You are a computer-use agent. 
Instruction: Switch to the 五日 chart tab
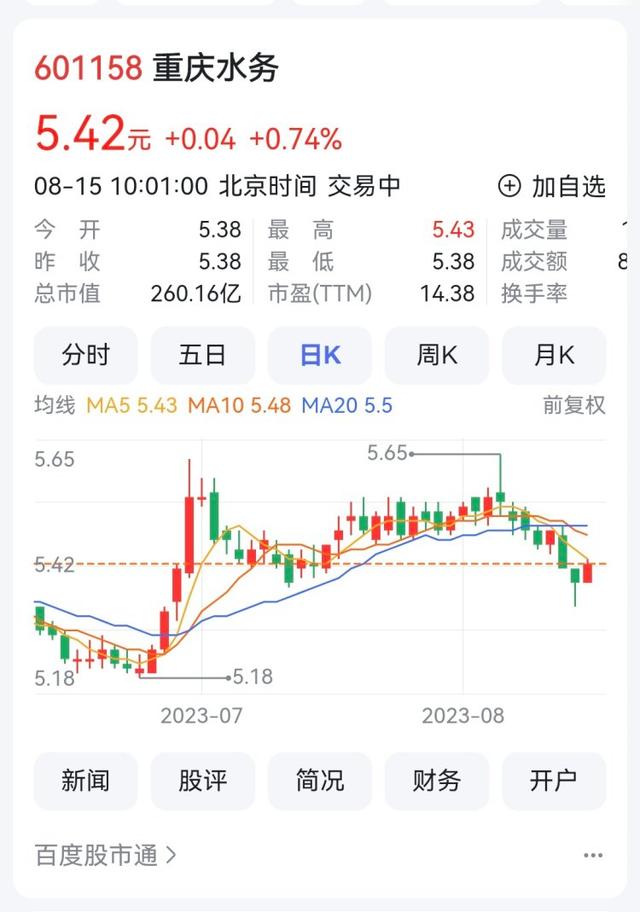pos(203,355)
